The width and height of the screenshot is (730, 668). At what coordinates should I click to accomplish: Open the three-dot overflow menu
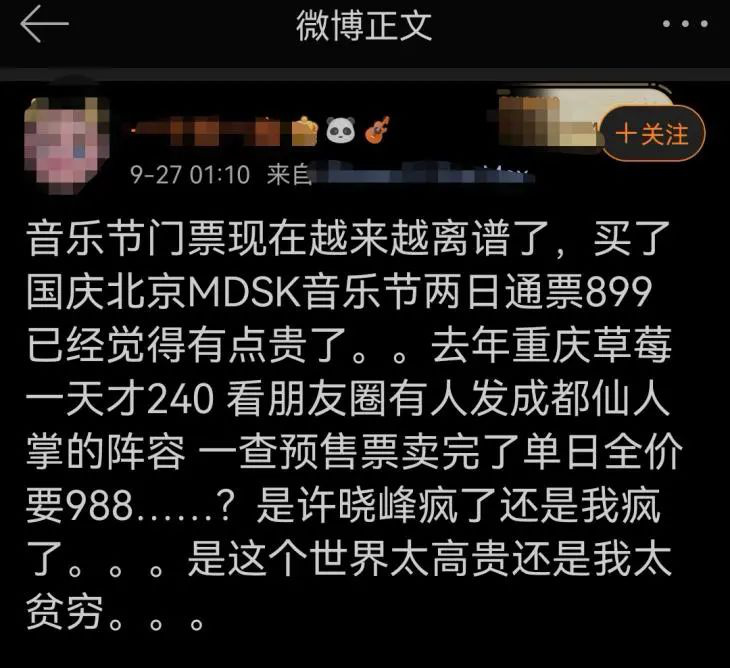[686, 25]
